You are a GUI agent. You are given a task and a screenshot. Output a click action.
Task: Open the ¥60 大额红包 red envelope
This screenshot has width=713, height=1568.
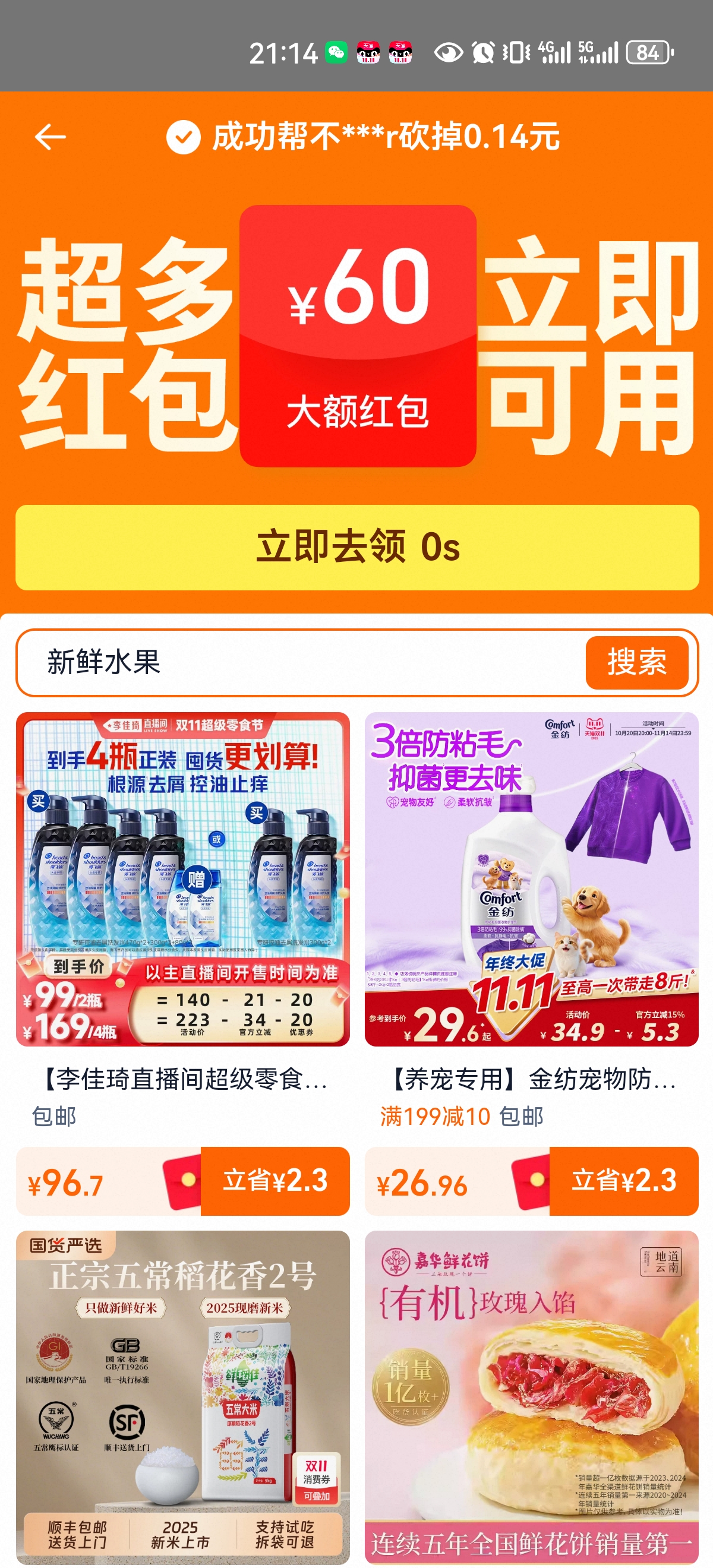pyautogui.click(x=358, y=336)
